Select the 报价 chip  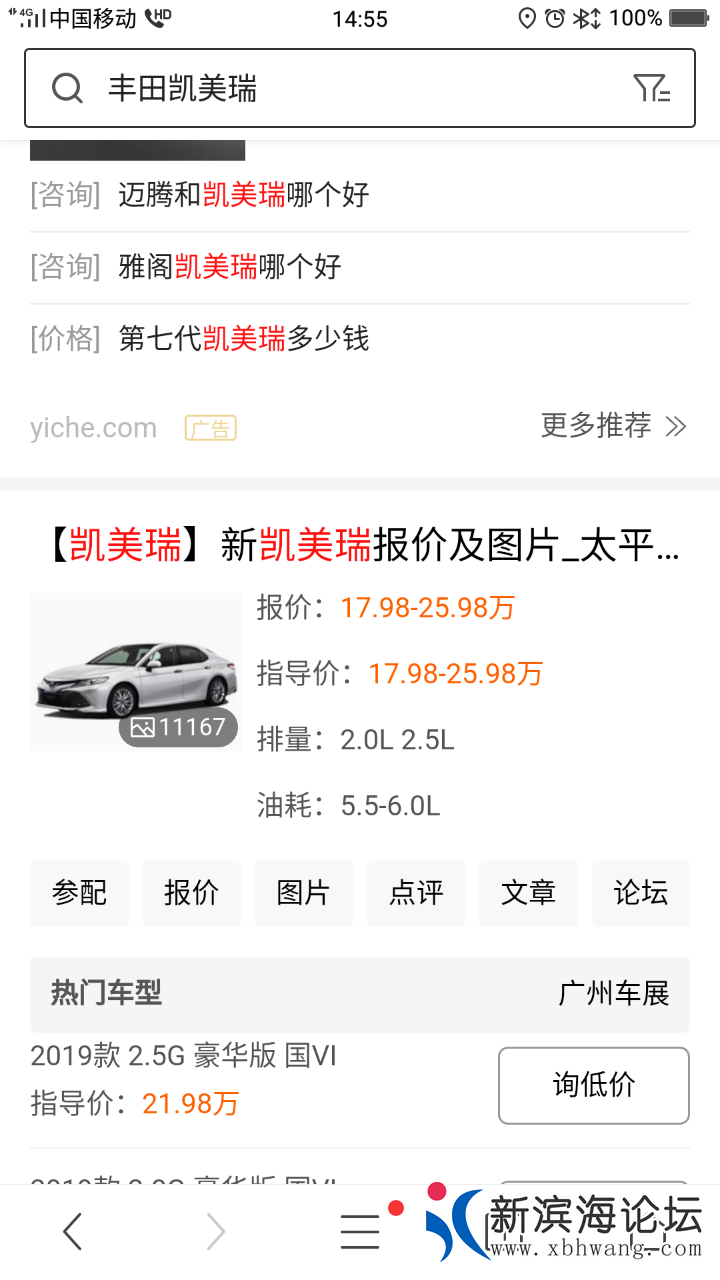click(191, 893)
